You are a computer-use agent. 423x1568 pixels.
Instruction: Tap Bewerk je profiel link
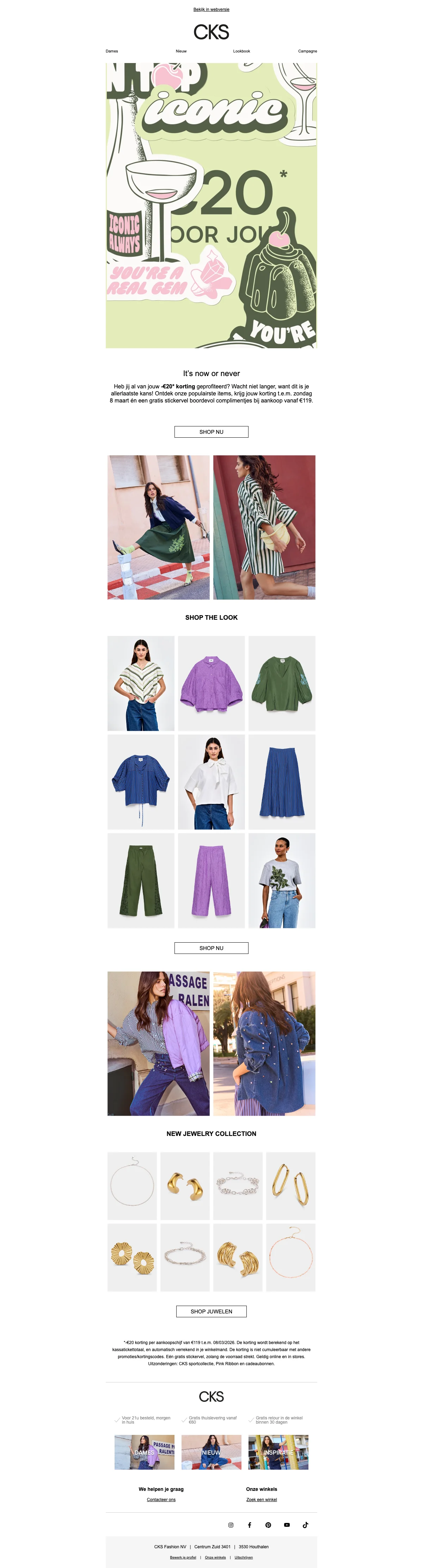(x=183, y=1557)
